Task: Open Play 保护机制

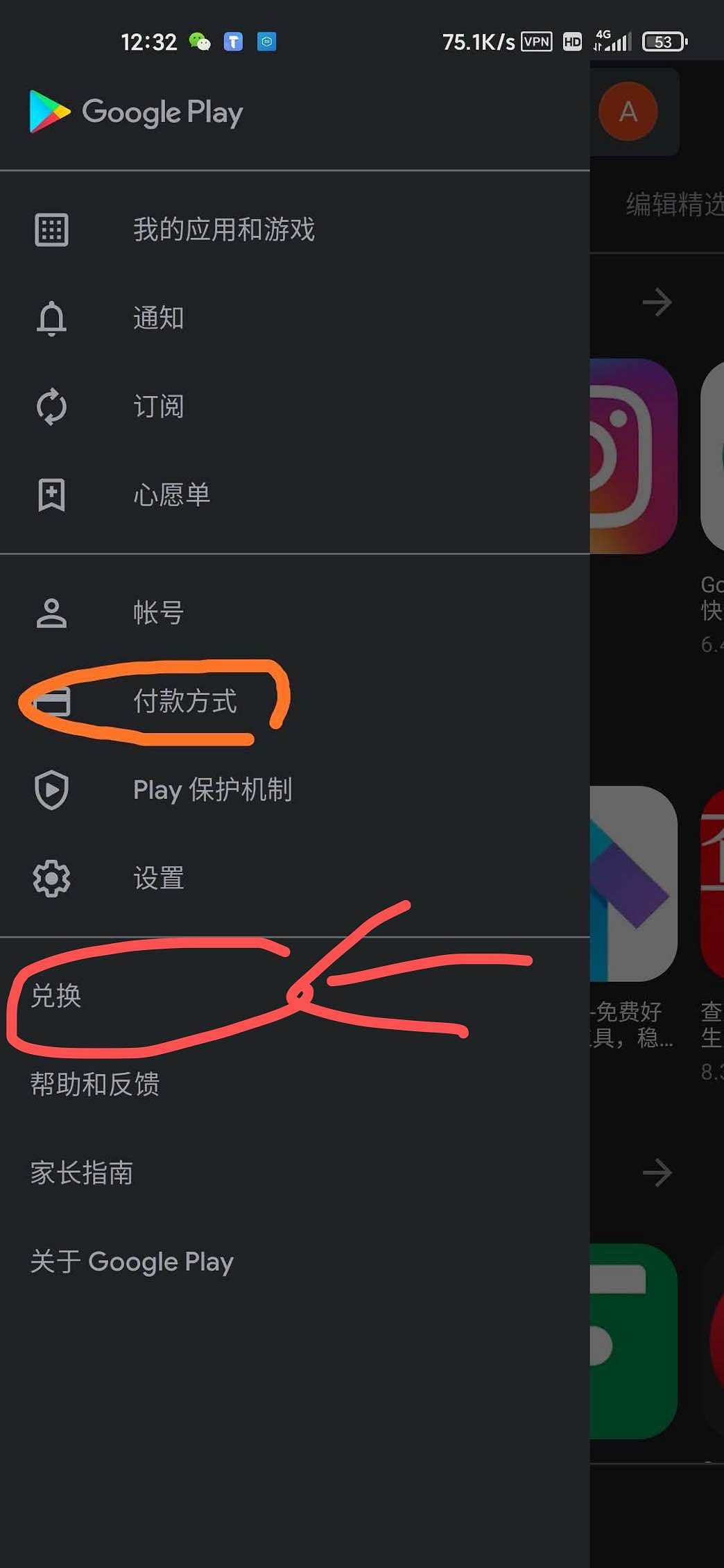Action: (x=212, y=790)
